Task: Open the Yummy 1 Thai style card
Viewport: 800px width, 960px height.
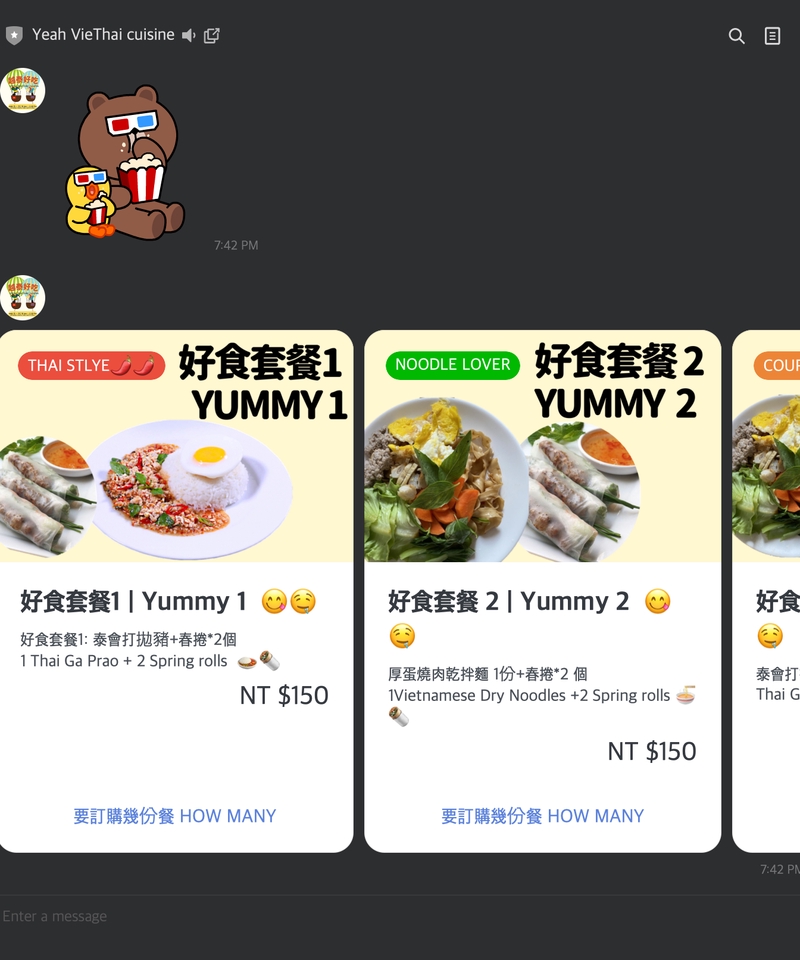Action: [x=176, y=591]
